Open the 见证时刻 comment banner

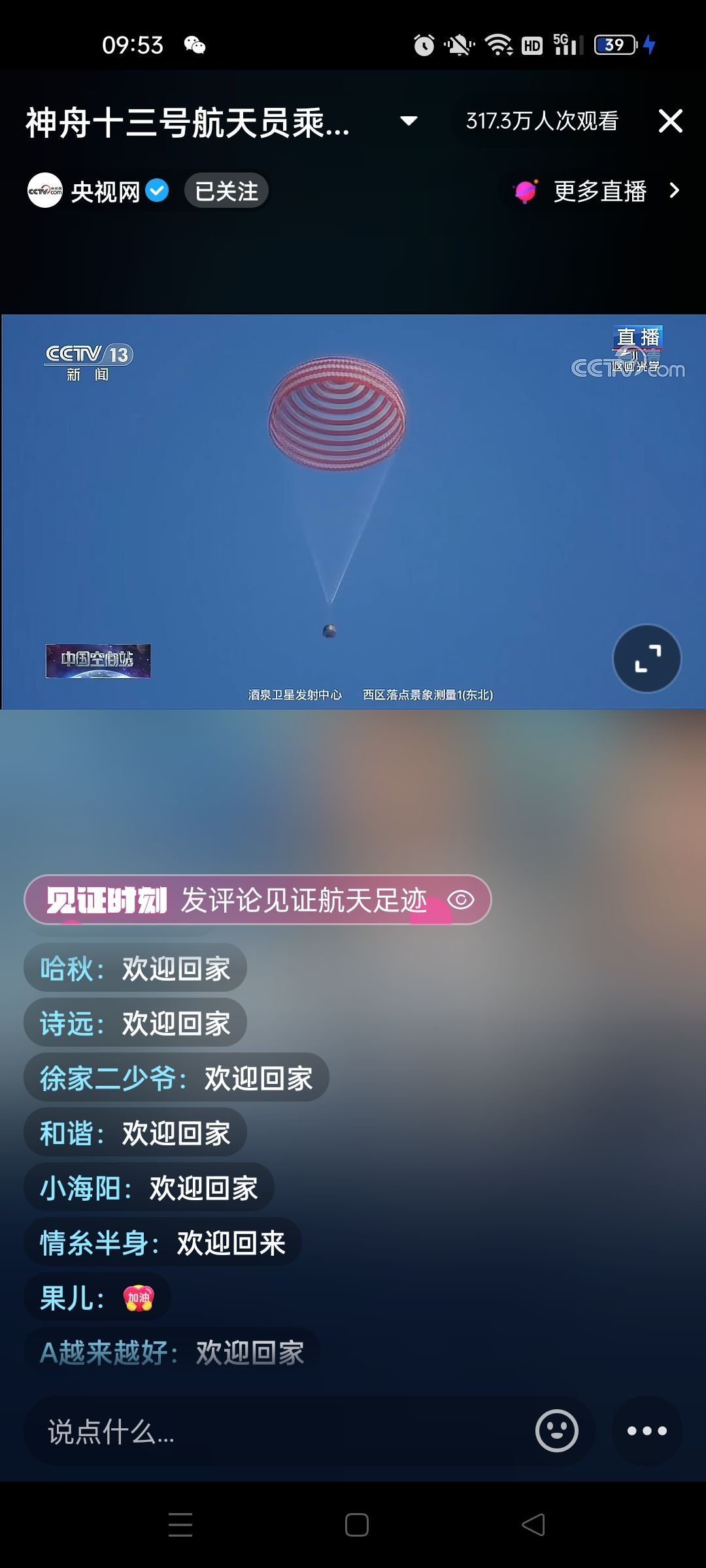tap(258, 900)
